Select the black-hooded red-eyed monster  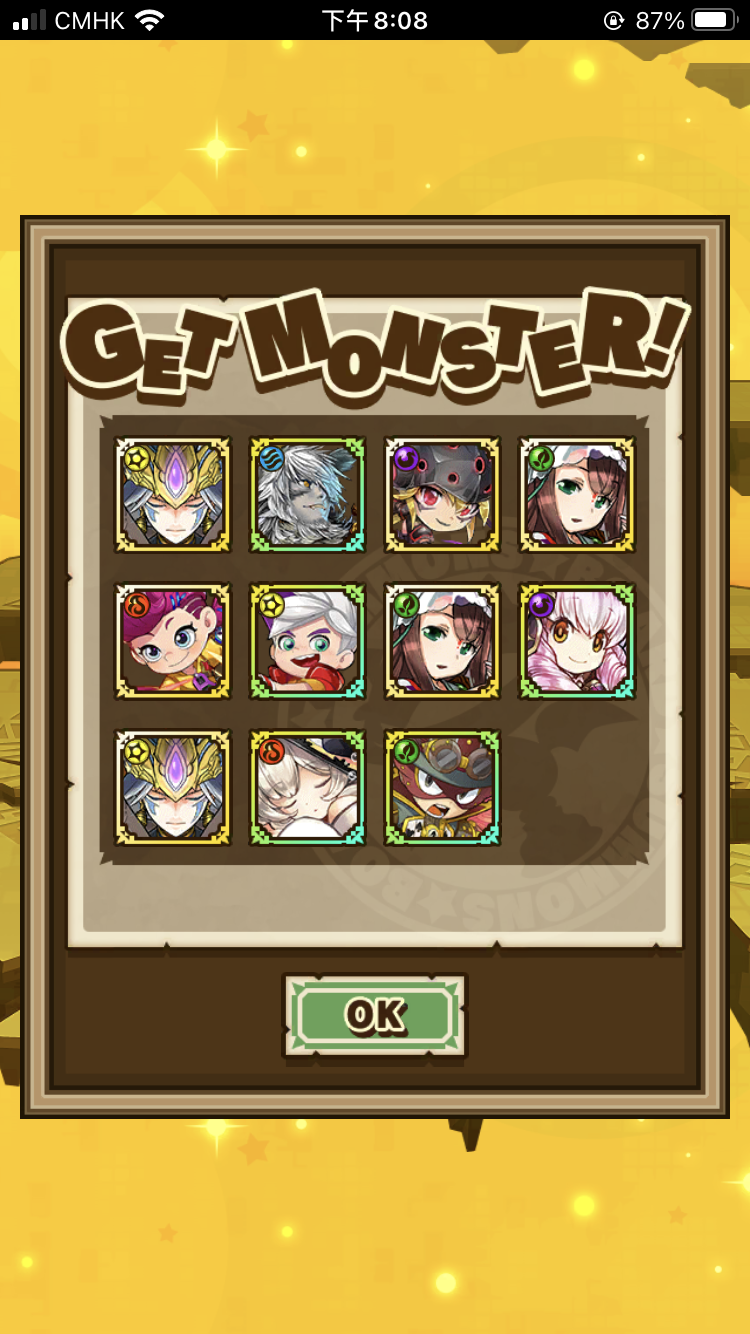click(442, 494)
